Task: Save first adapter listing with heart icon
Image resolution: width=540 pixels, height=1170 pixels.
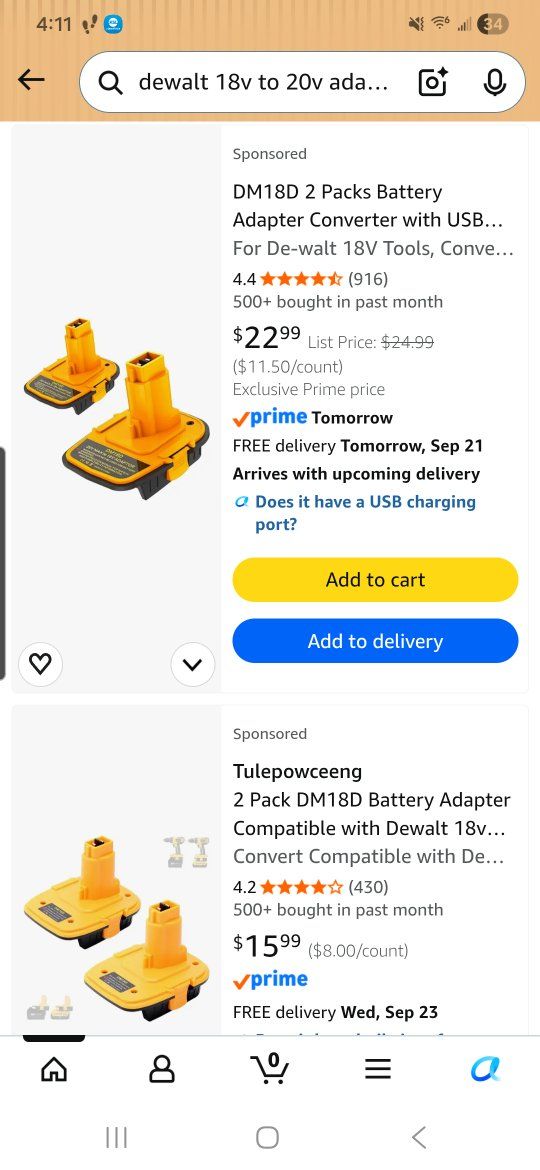Action: 40,663
